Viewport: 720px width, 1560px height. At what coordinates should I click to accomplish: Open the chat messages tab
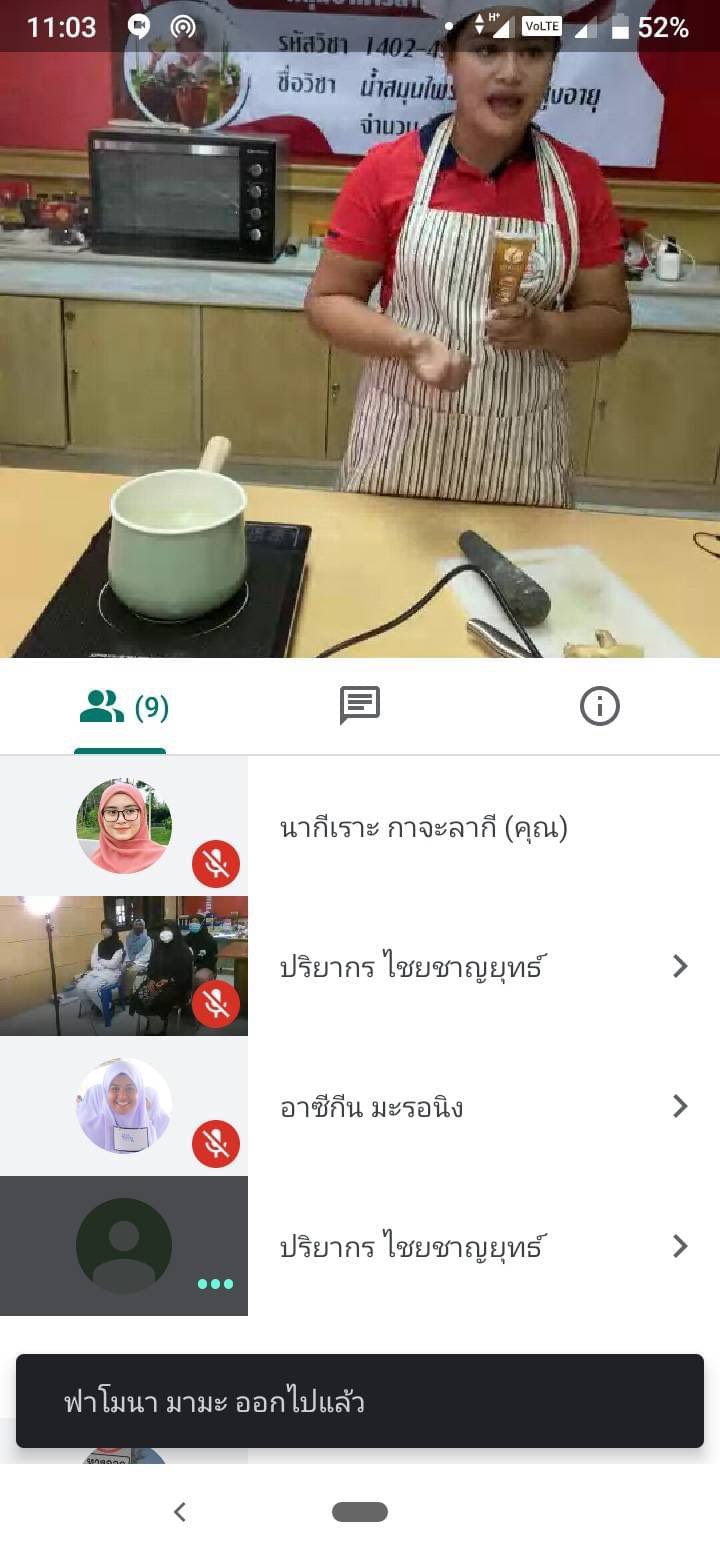coord(360,706)
